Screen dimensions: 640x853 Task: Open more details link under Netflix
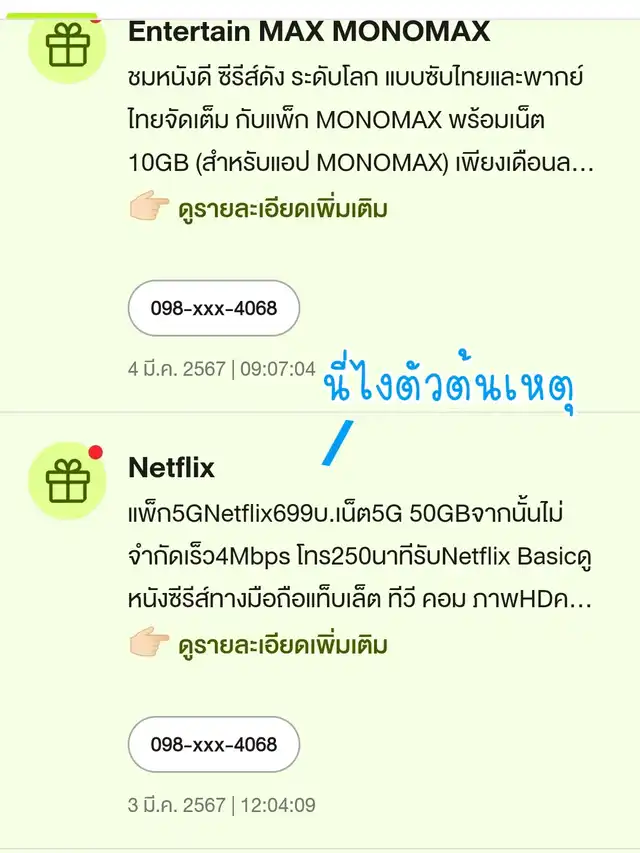point(282,645)
